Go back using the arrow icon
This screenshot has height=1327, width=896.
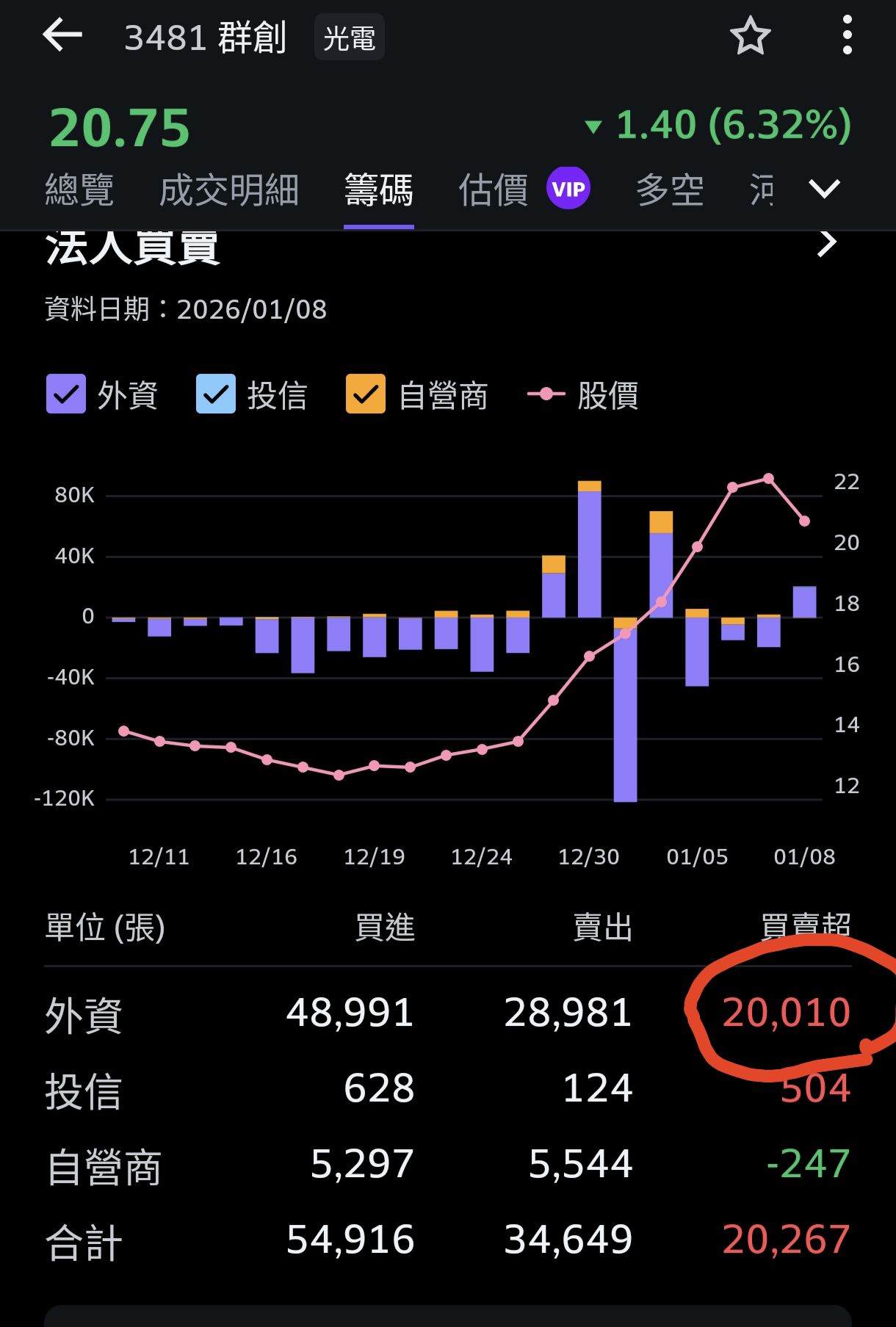point(62,35)
